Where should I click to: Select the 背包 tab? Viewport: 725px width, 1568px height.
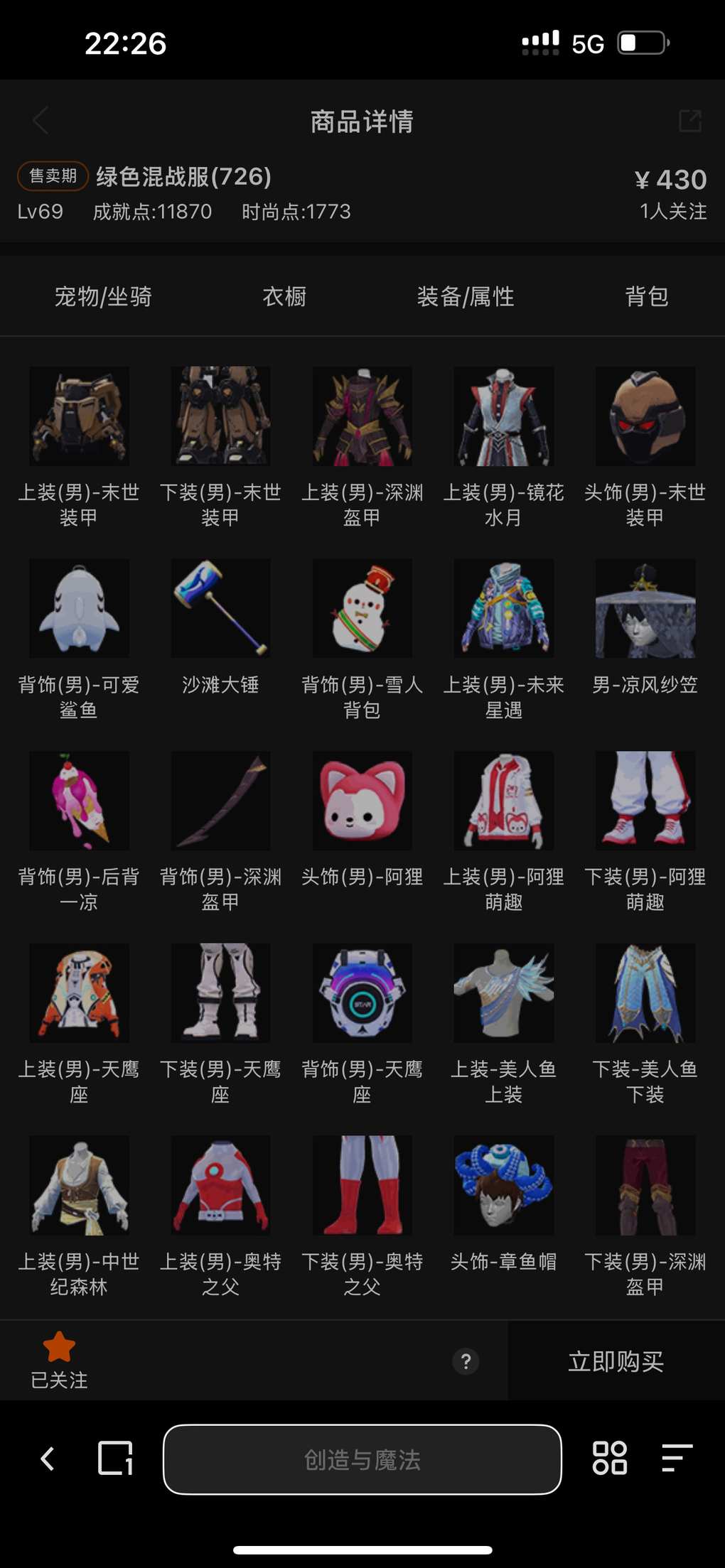pos(646,296)
